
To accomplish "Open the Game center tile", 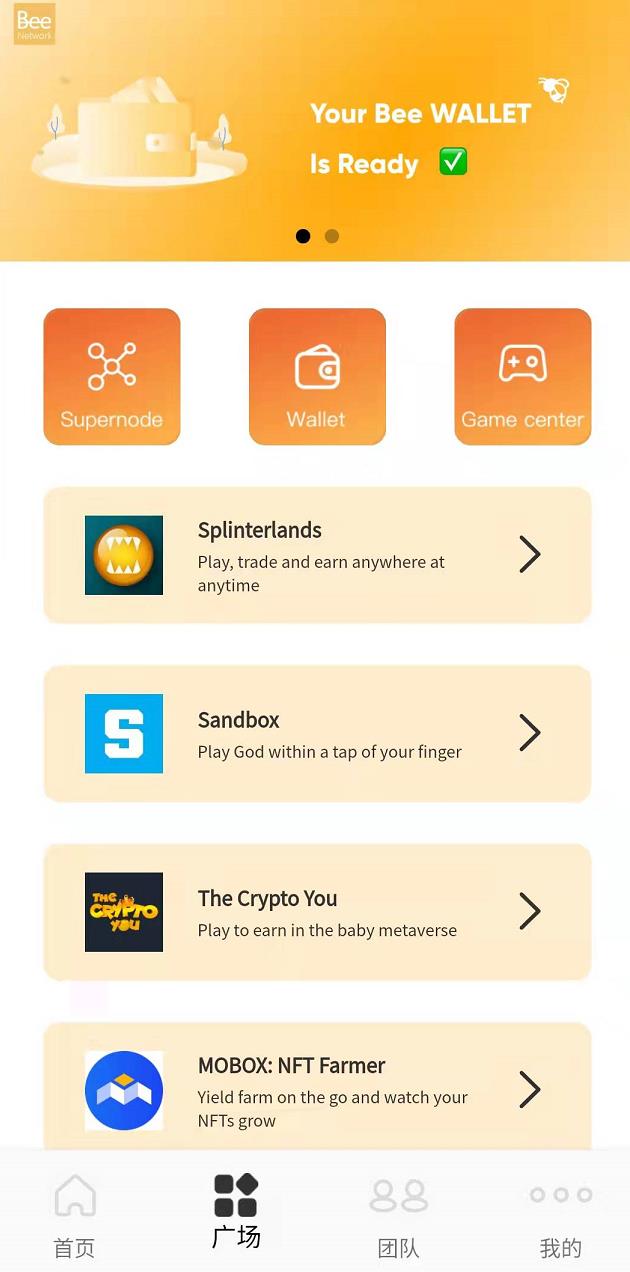I will coord(522,376).
